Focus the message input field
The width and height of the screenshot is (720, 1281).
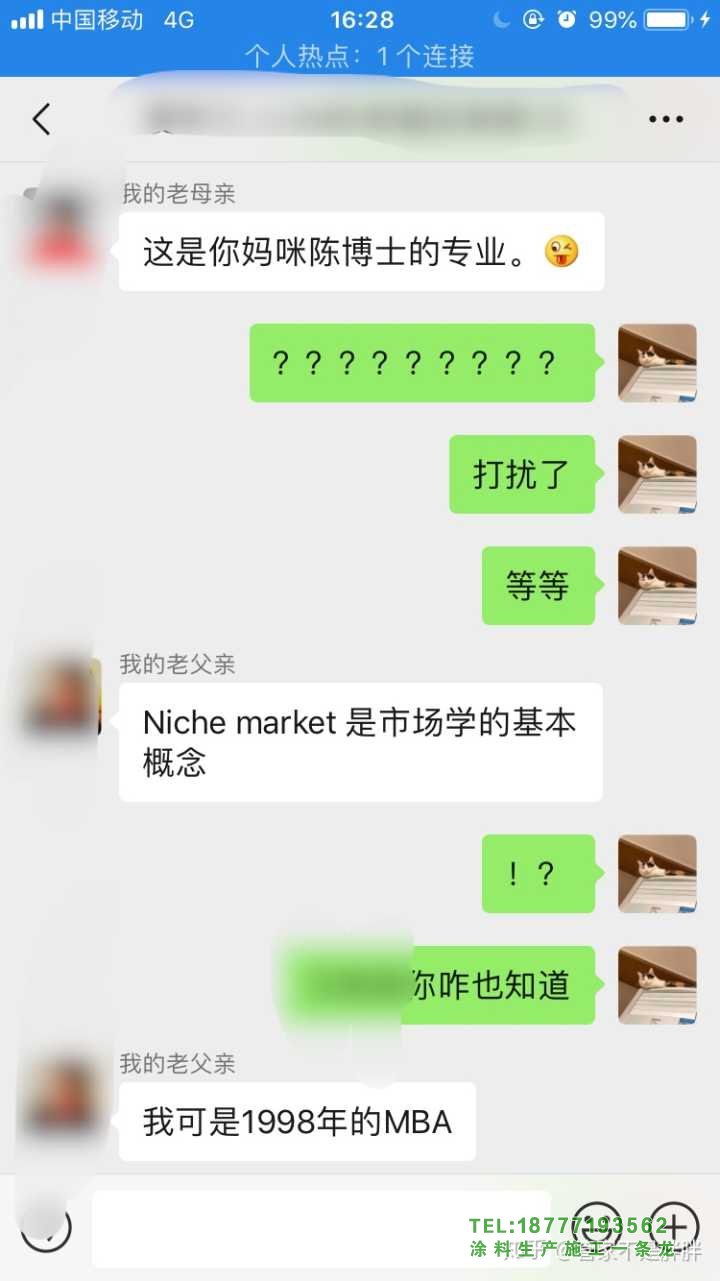click(x=320, y=1227)
